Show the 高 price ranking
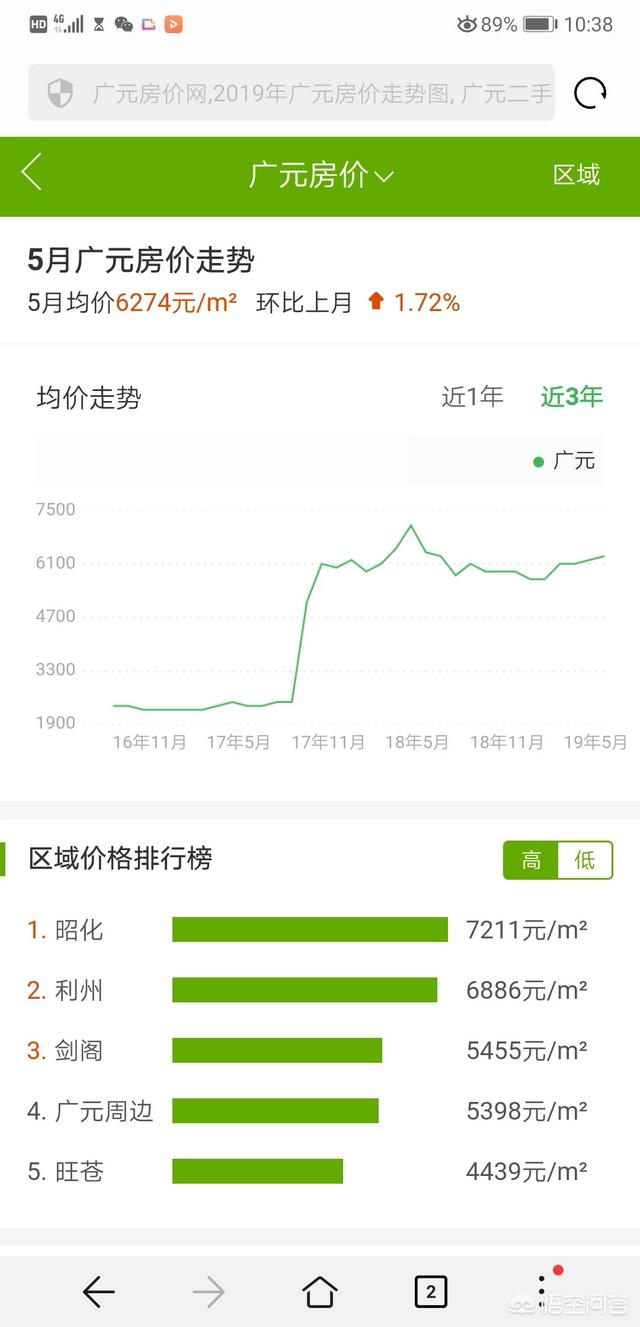 531,860
